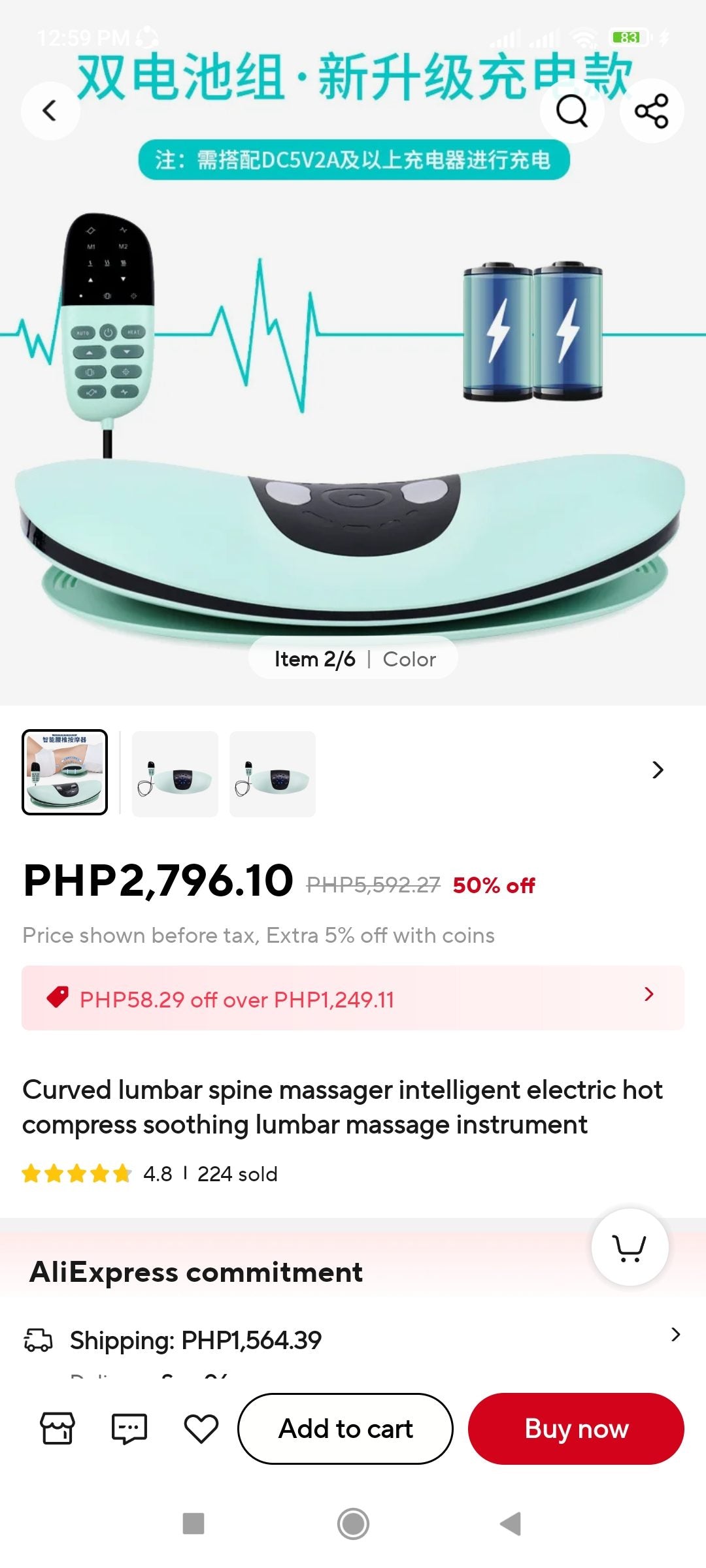View shipping details for PHP1,564.39
The image size is (706, 1568).
(x=353, y=1340)
